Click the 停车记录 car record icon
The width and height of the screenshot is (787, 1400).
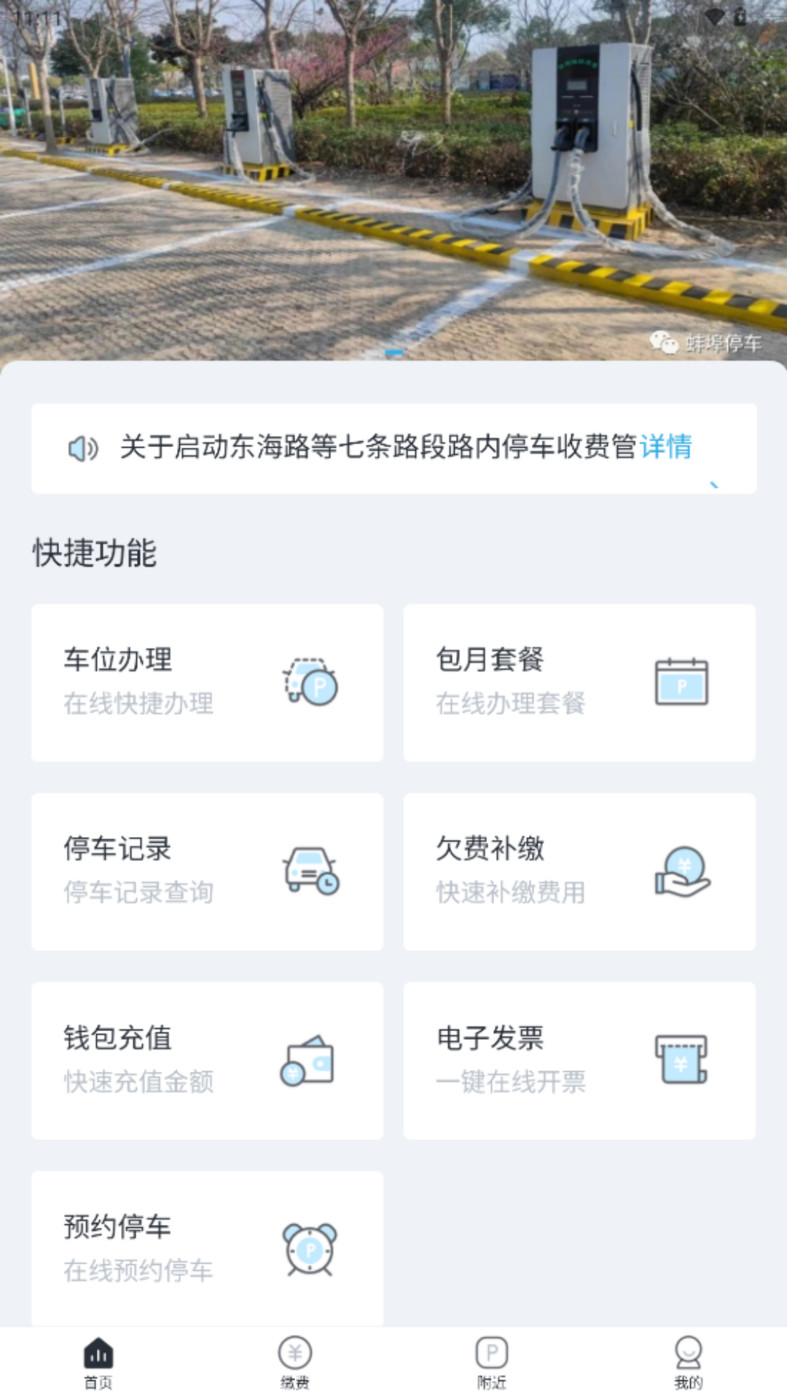pos(311,871)
